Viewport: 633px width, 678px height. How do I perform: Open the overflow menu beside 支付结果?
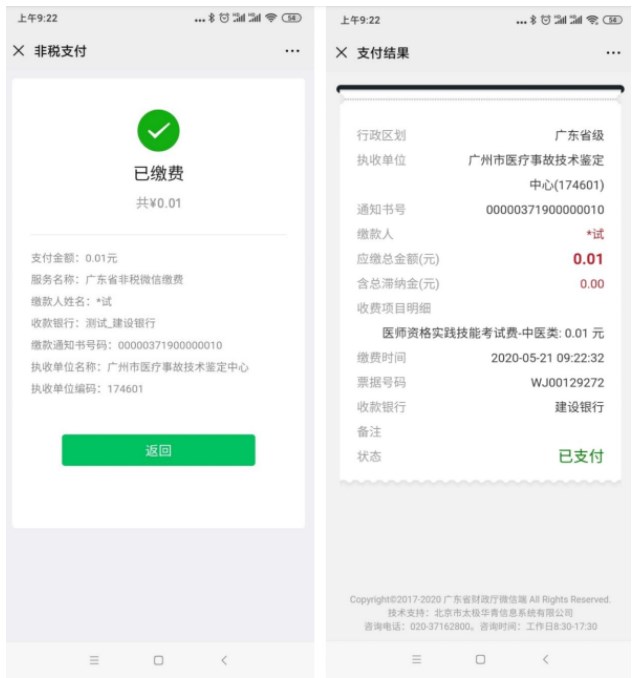tap(613, 52)
